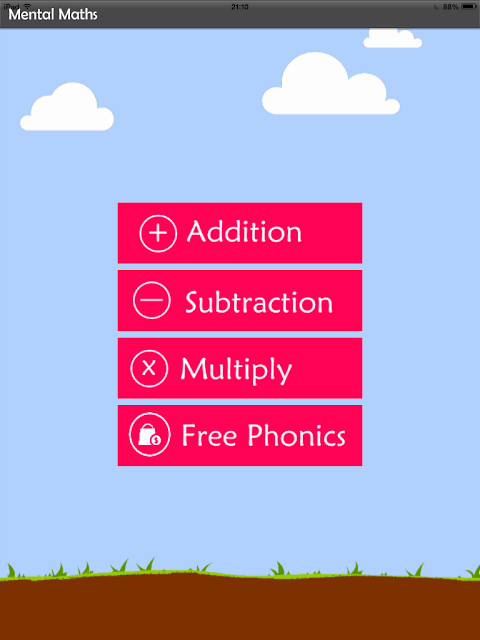Image resolution: width=480 pixels, height=640 pixels.
Task: Open the Addition practice
Action: (x=240, y=233)
